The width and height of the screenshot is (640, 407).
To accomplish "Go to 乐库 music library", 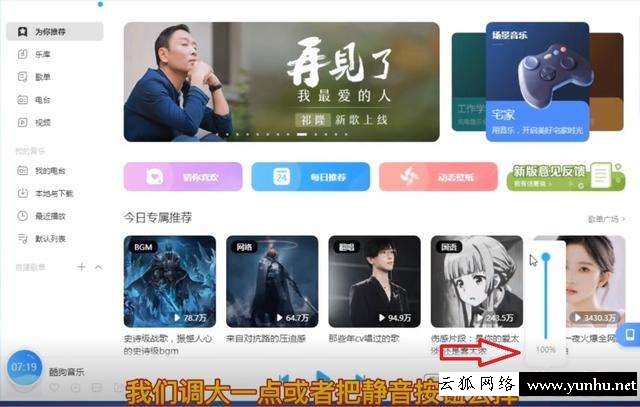I will pos(40,54).
